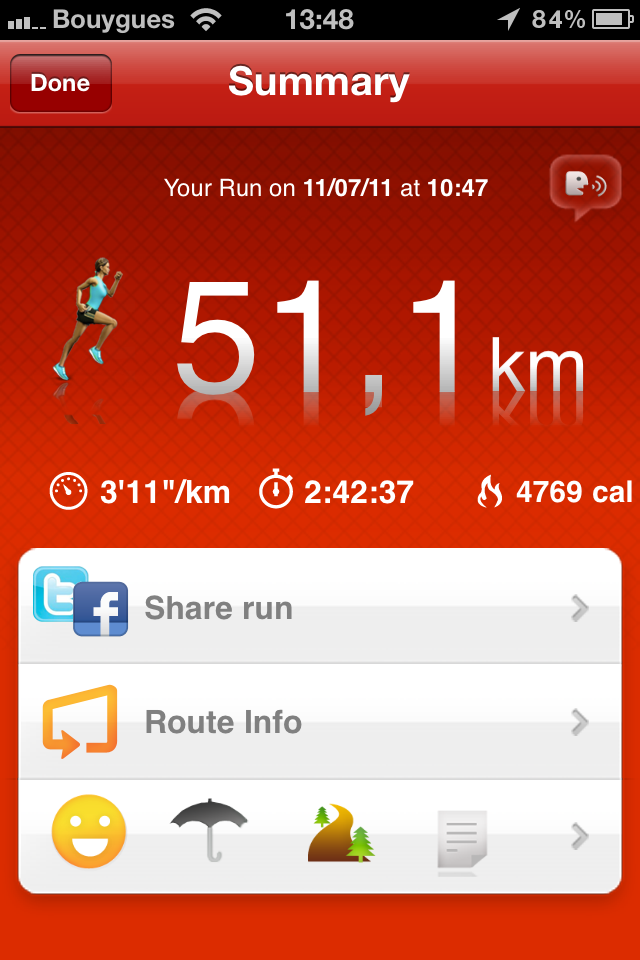
Task: Open the mood, weather and terrain notes row
Action: 320,835
